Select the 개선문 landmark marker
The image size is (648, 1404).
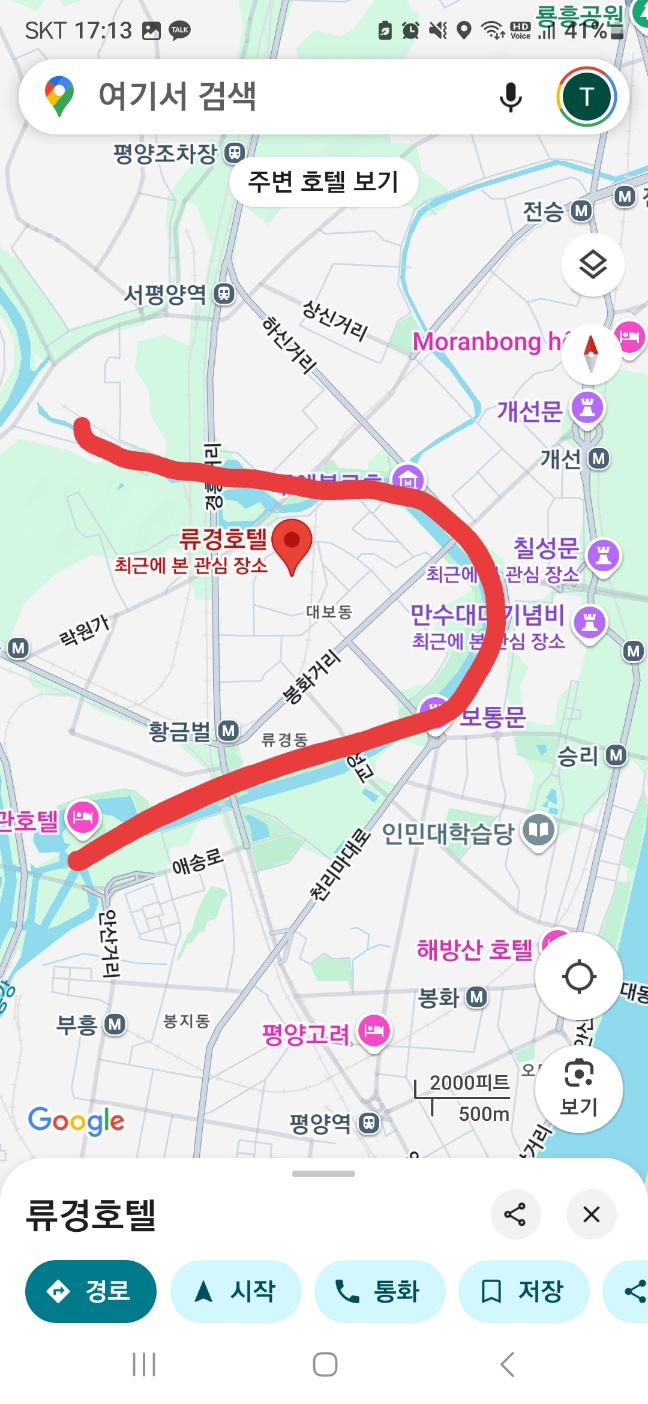(x=583, y=407)
